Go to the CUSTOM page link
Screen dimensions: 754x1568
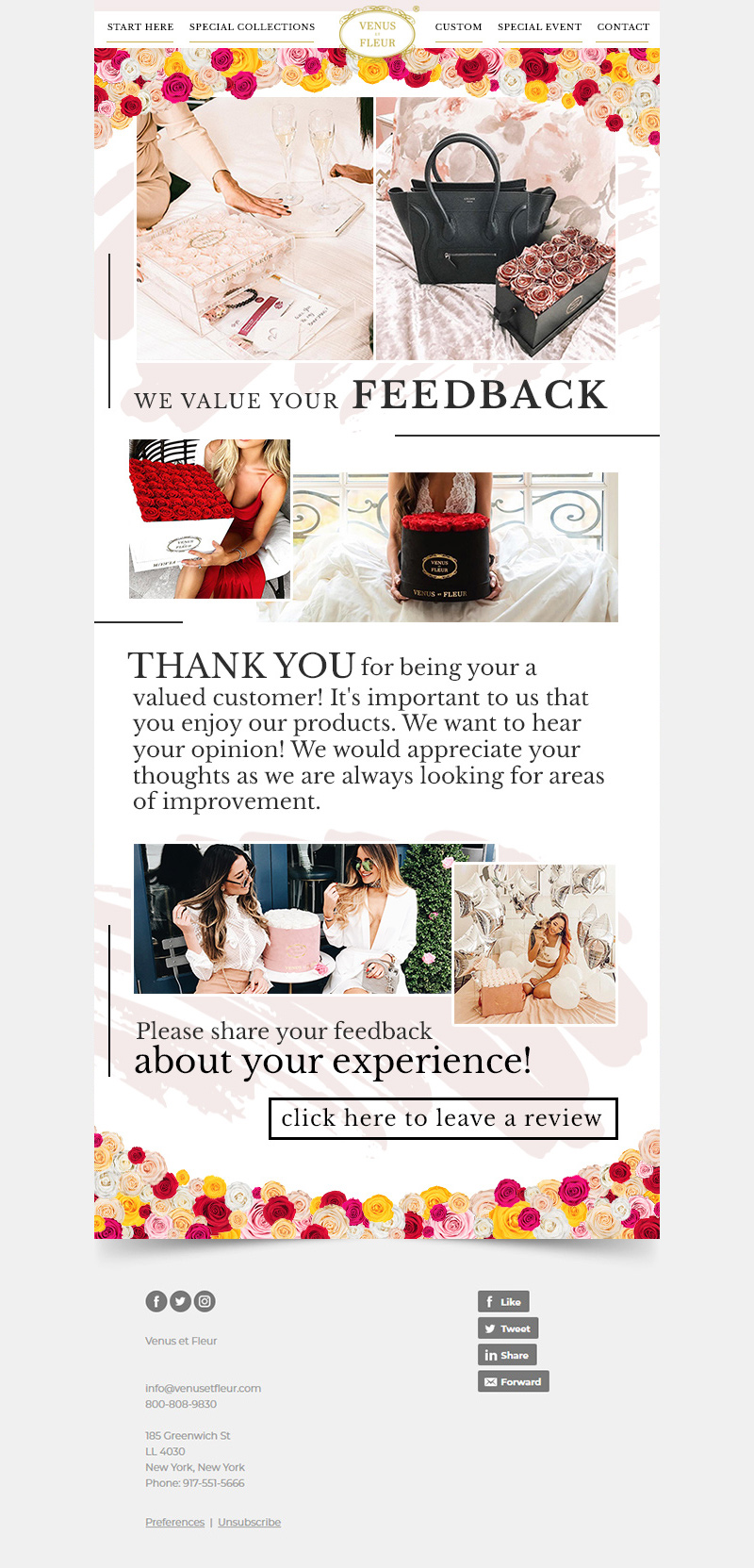[x=458, y=27]
